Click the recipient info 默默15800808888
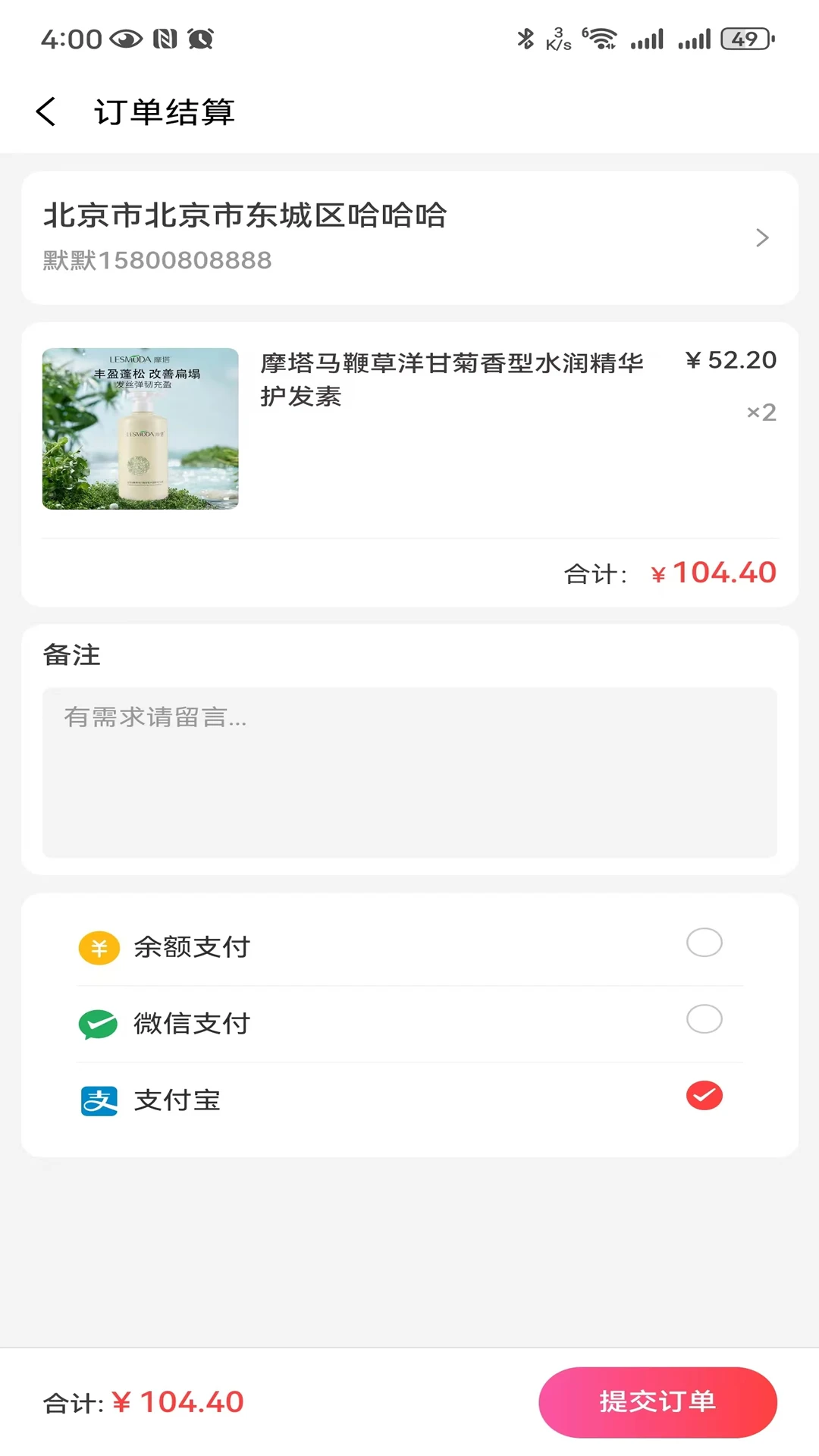The height and width of the screenshot is (1456, 819). coord(155,260)
